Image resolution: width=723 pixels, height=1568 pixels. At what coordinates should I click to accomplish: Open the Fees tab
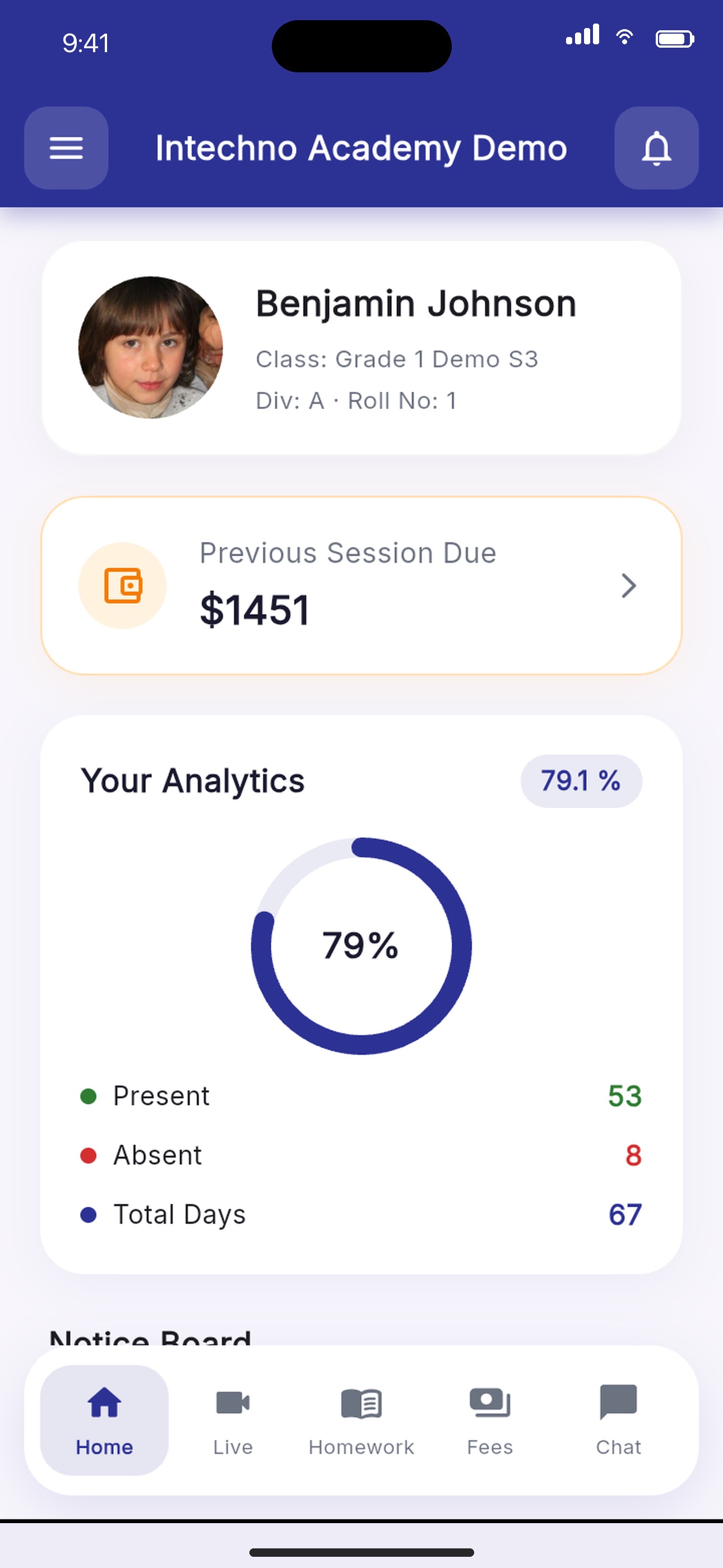click(x=490, y=1419)
